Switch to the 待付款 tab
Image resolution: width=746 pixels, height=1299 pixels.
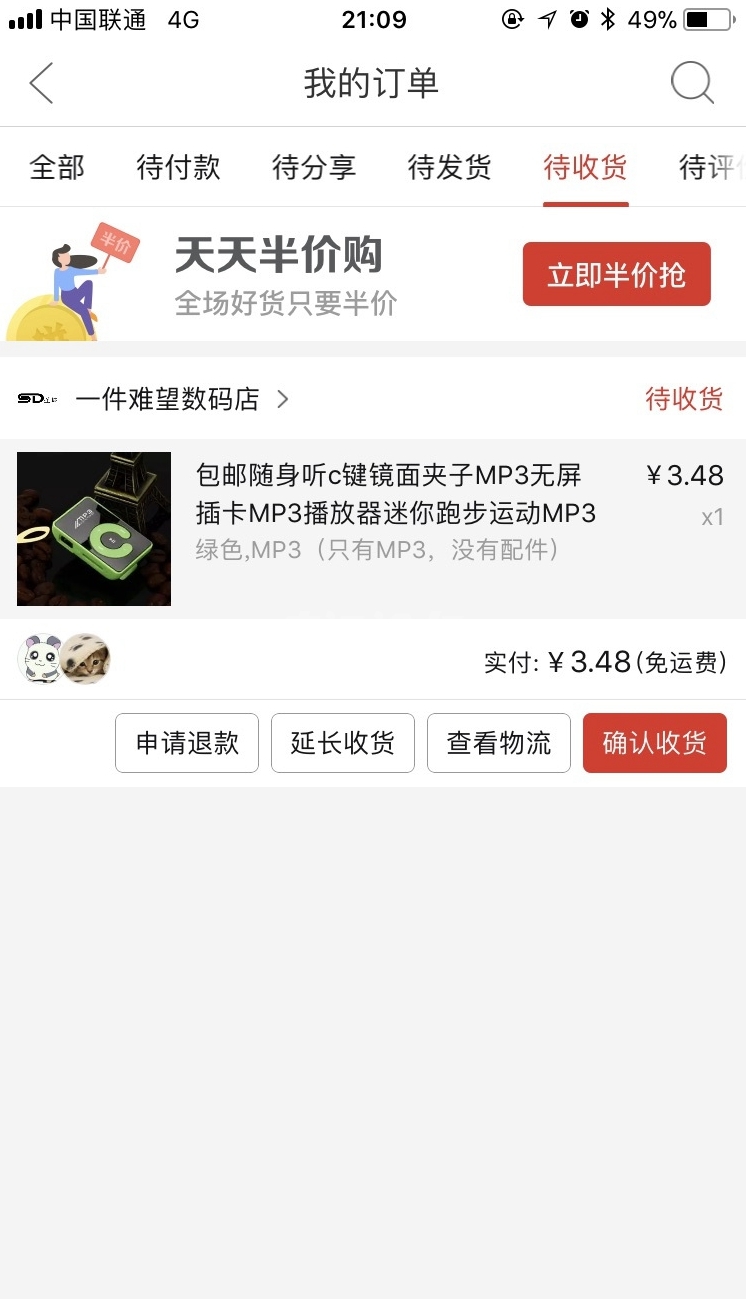177,168
